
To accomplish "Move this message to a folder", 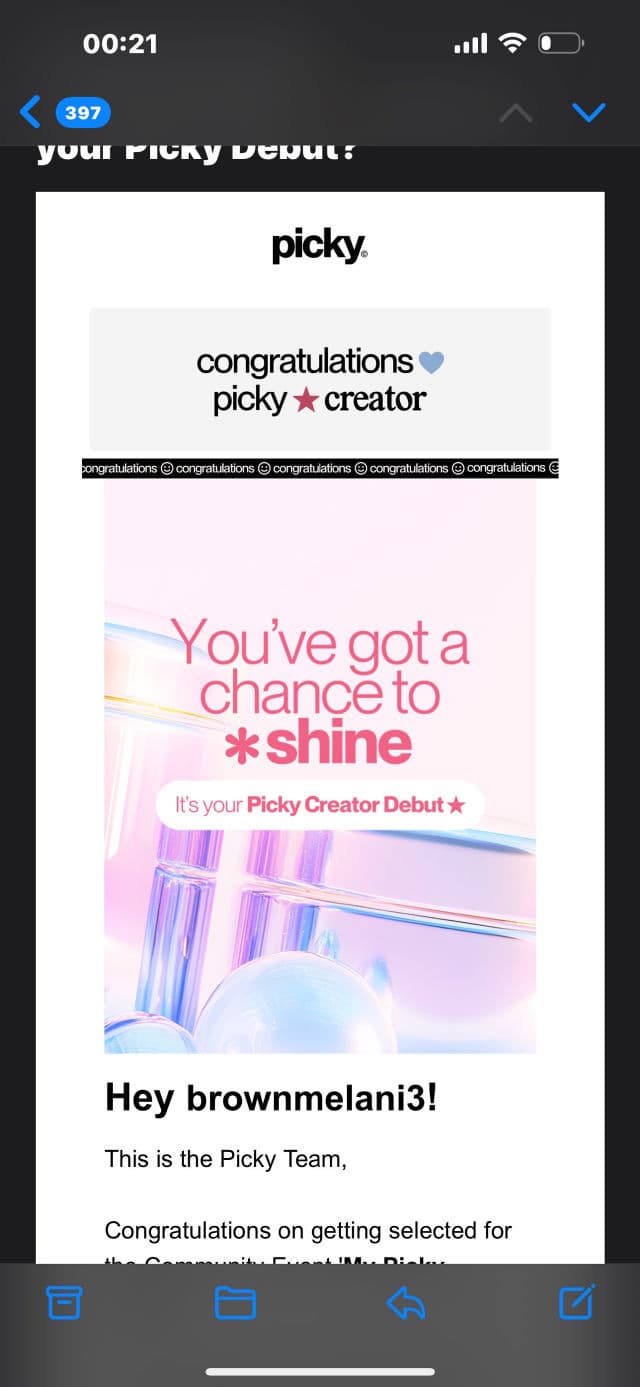I will pos(235,1302).
